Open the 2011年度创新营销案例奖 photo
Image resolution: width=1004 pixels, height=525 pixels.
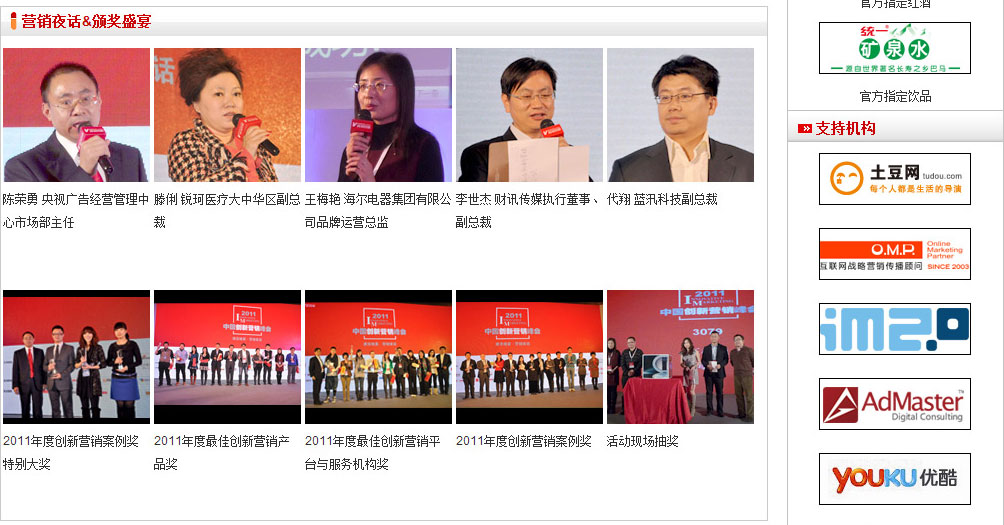(529, 357)
